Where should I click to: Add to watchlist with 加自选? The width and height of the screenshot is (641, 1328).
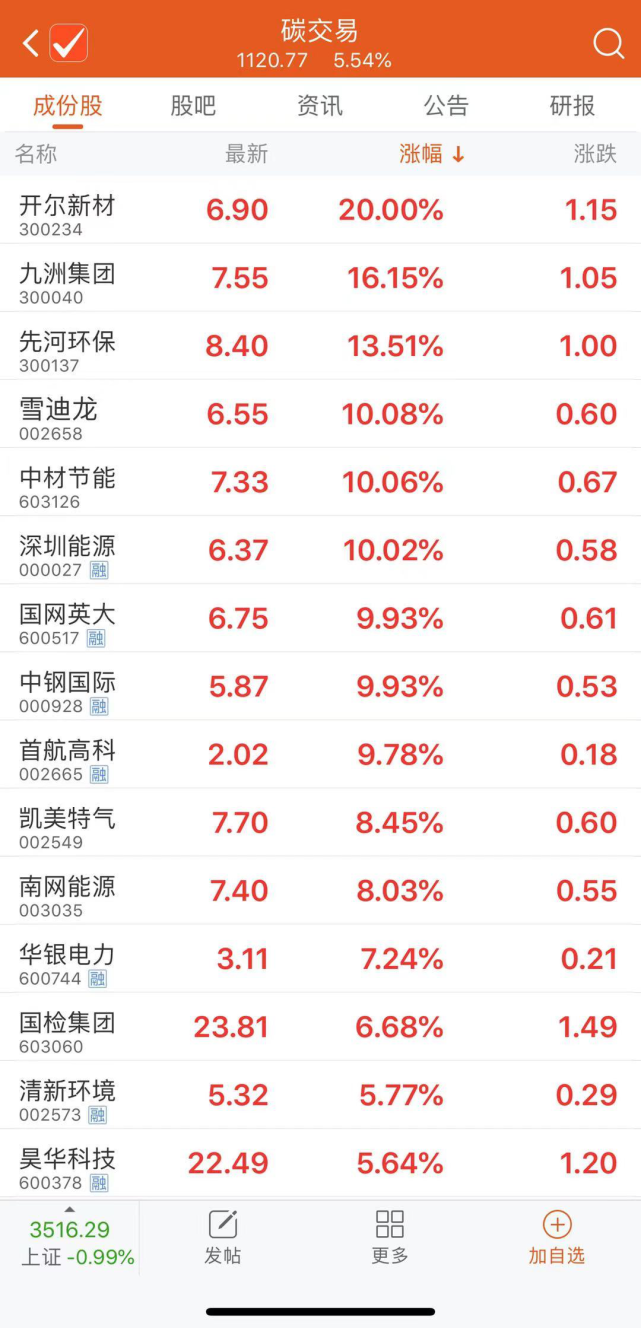tap(556, 1238)
